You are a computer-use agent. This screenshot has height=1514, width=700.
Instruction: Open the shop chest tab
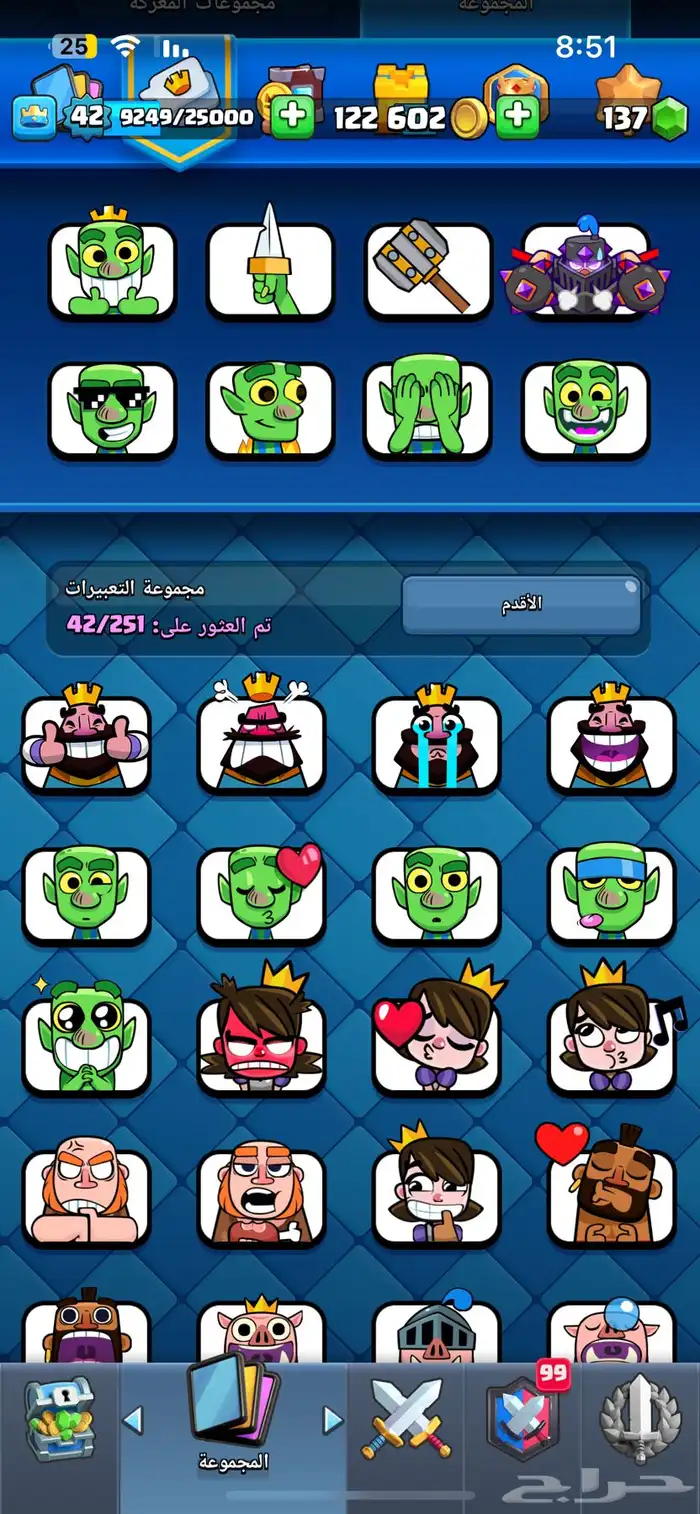click(60, 1420)
